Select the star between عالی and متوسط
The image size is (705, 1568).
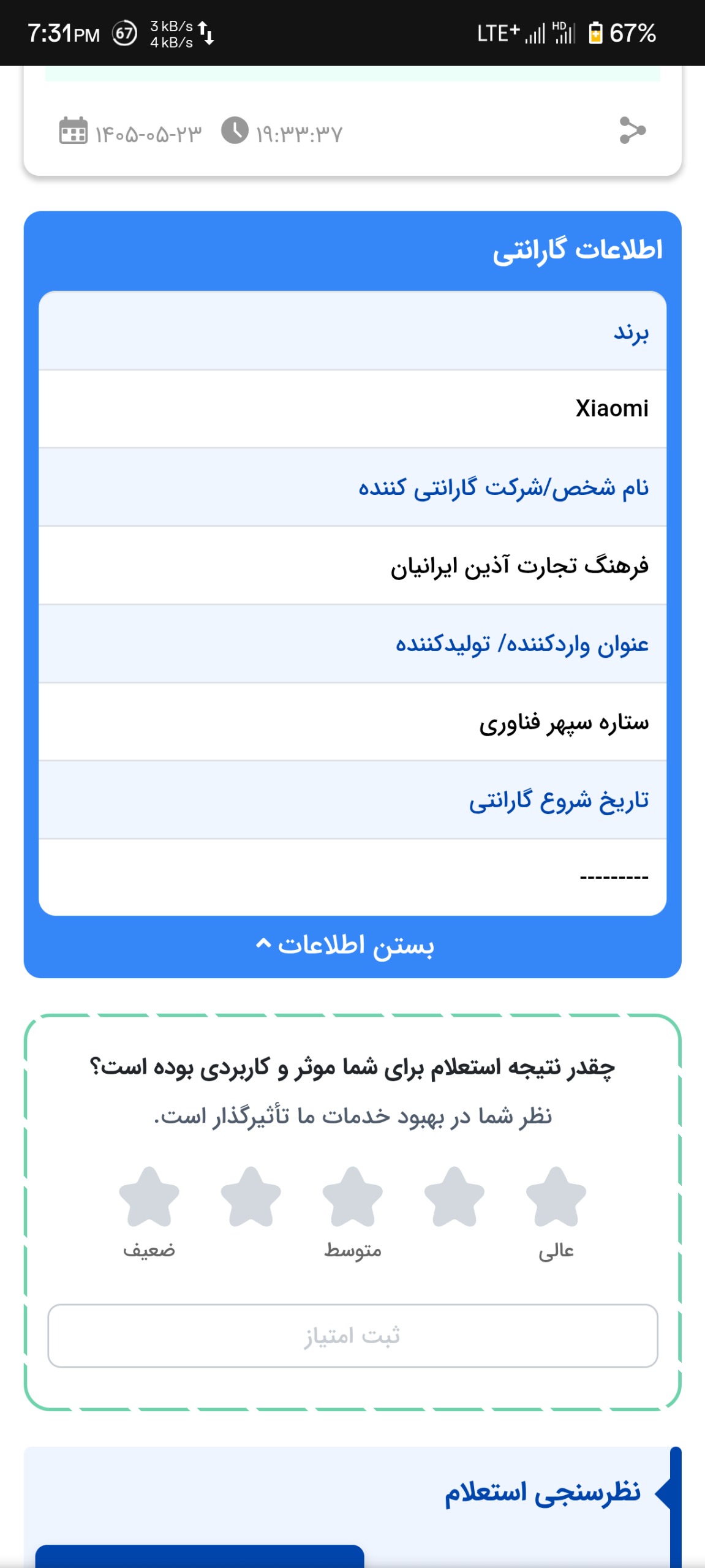(x=454, y=1196)
